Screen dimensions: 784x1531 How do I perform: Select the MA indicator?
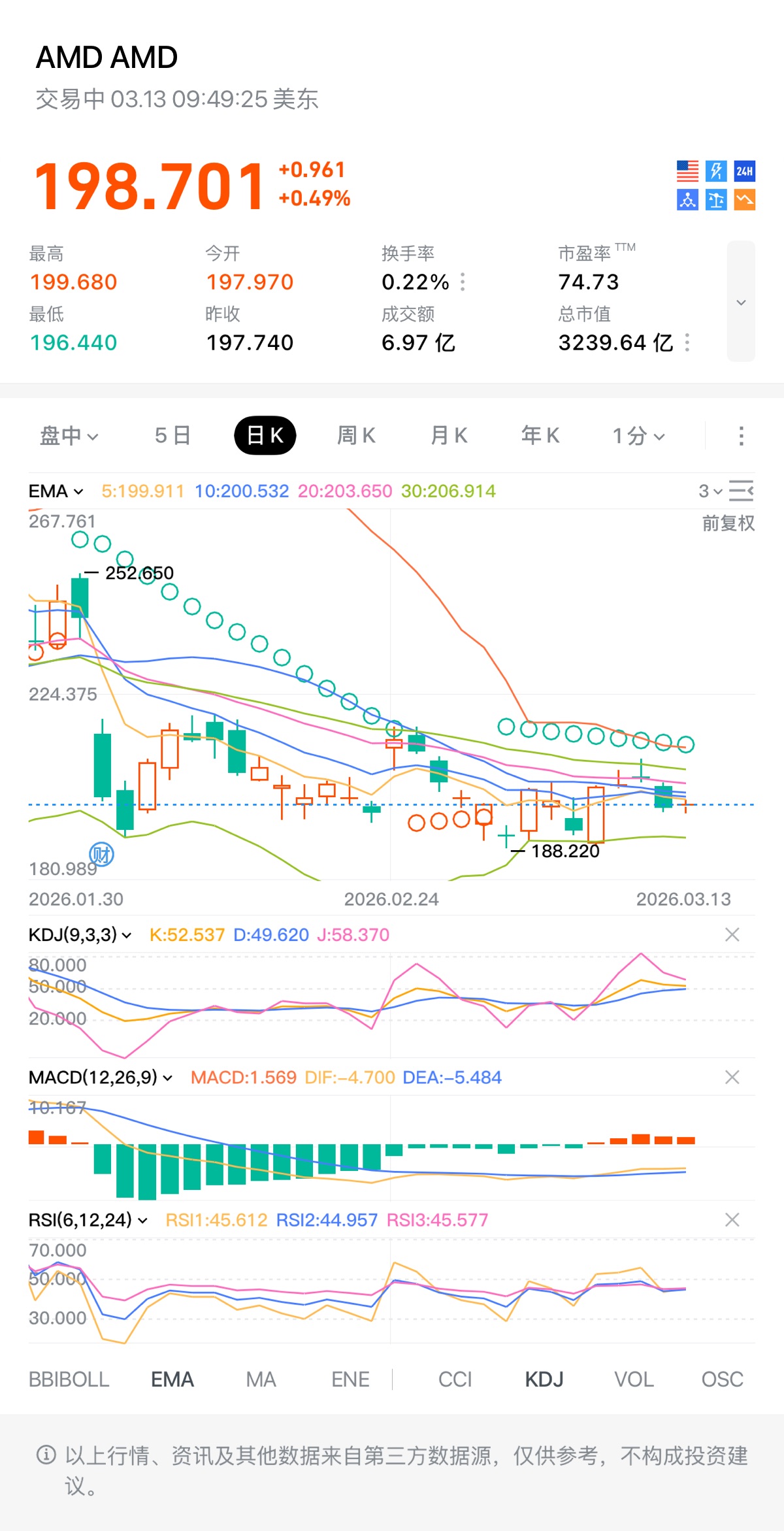click(261, 1379)
